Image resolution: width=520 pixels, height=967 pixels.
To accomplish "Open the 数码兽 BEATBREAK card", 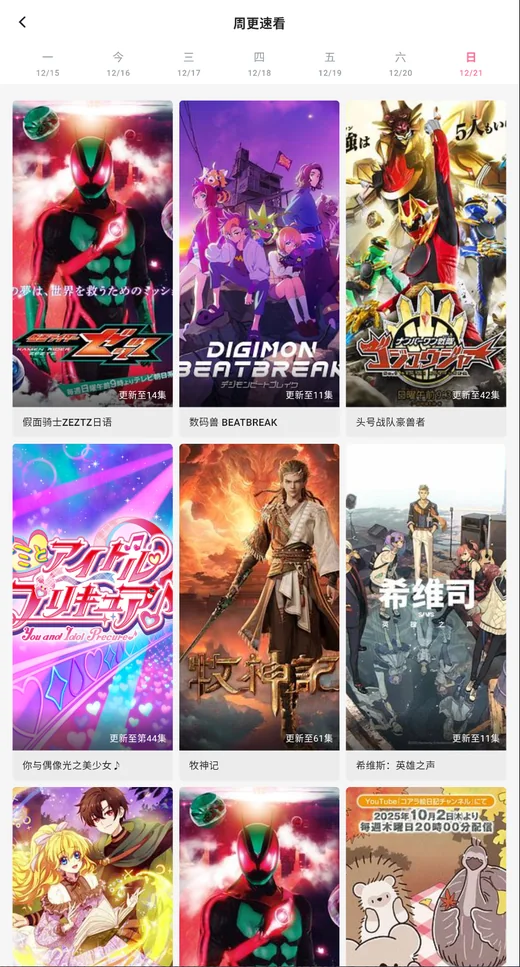I will tap(259, 268).
